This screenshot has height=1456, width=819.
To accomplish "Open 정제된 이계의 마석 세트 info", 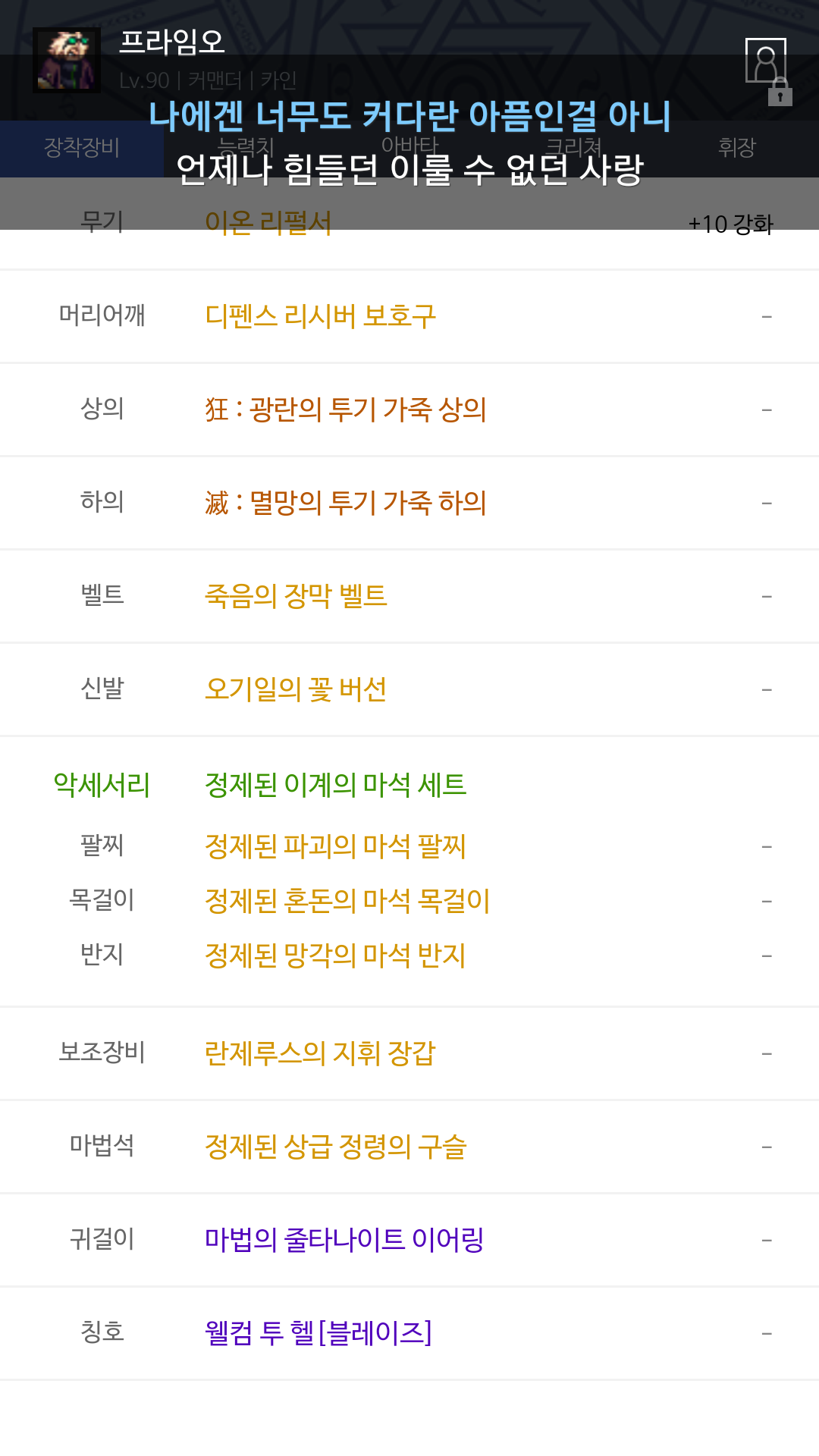I will [x=335, y=785].
